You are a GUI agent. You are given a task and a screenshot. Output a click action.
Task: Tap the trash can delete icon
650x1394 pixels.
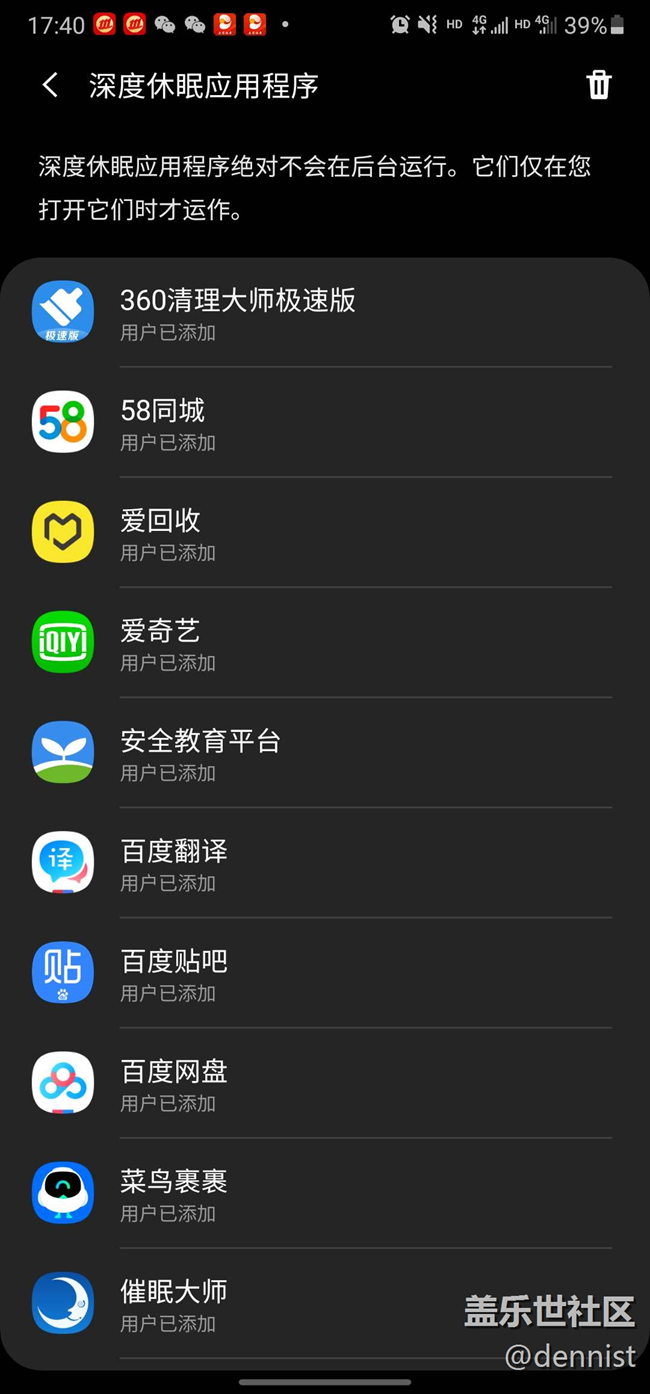click(598, 85)
